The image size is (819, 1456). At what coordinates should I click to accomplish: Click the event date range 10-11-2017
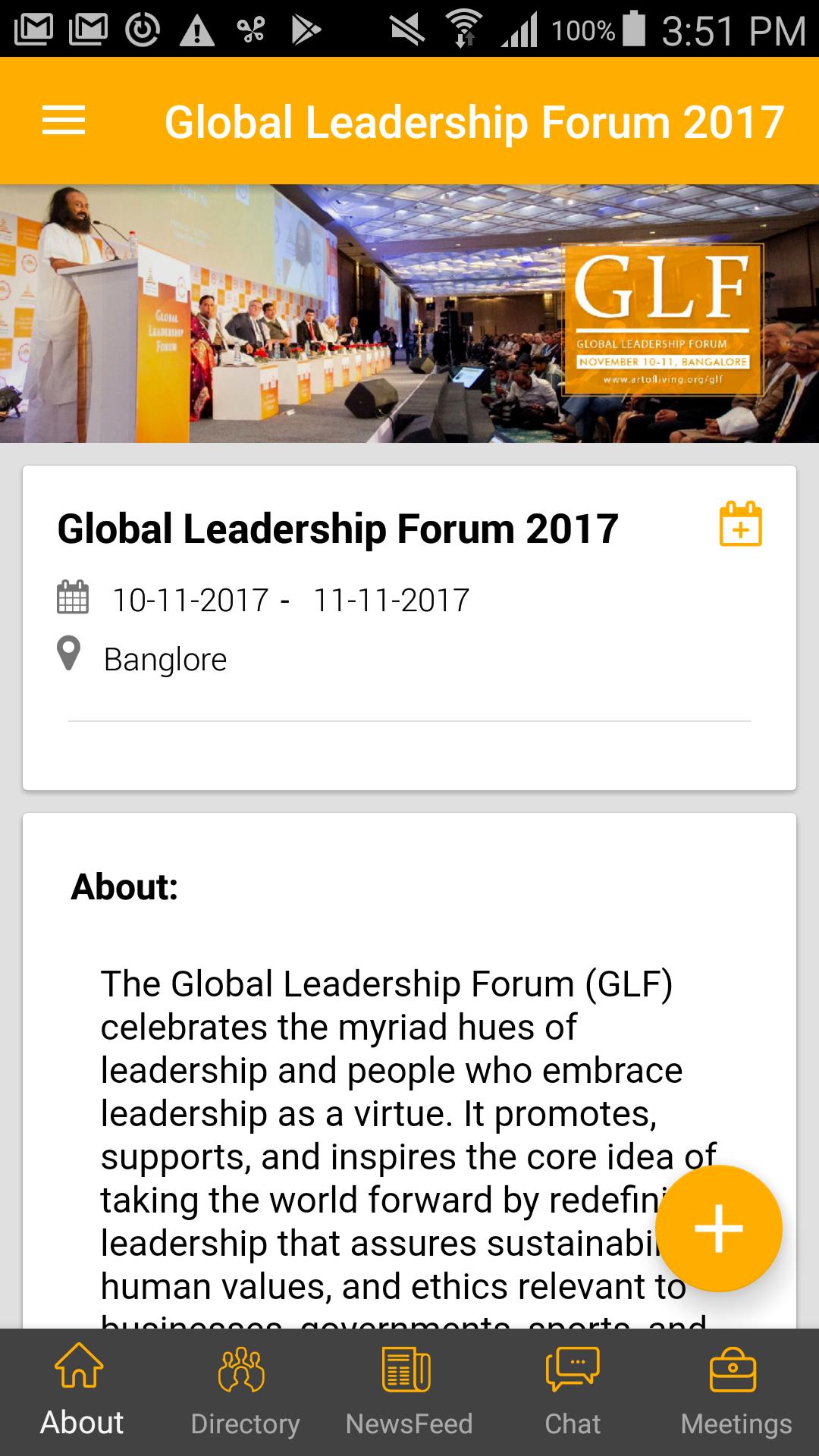191,598
